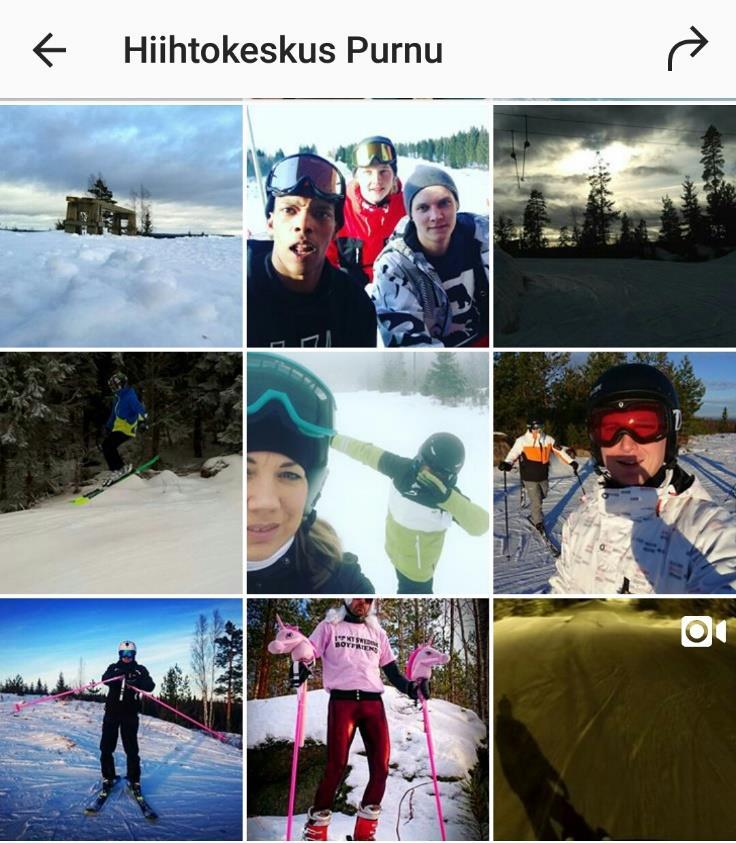The width and height of the screenshot is (736, 843).
Task: Share the Hiihtokeskus Purnu location
Action: pos(687,50)
